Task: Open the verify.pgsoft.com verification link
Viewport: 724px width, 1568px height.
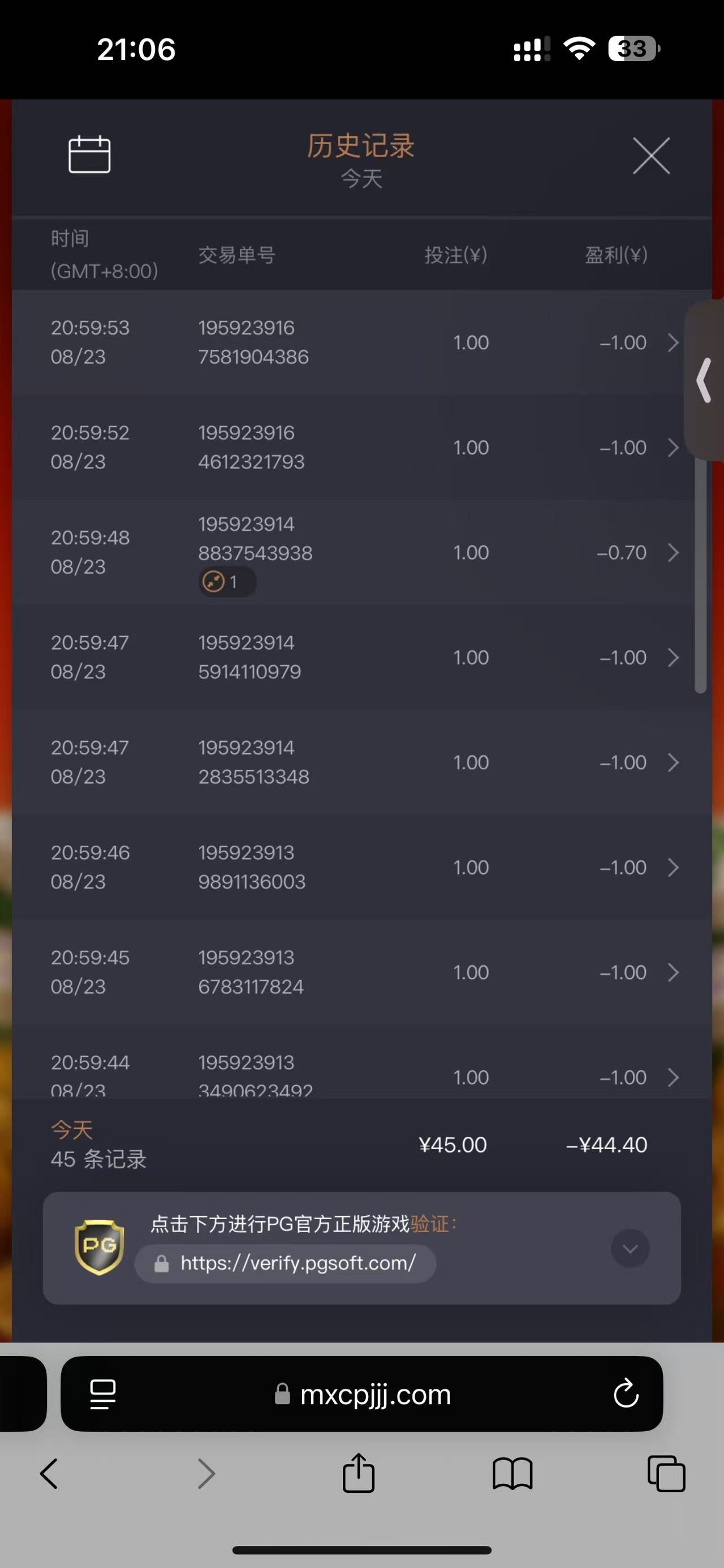Action: point(297,1263)
